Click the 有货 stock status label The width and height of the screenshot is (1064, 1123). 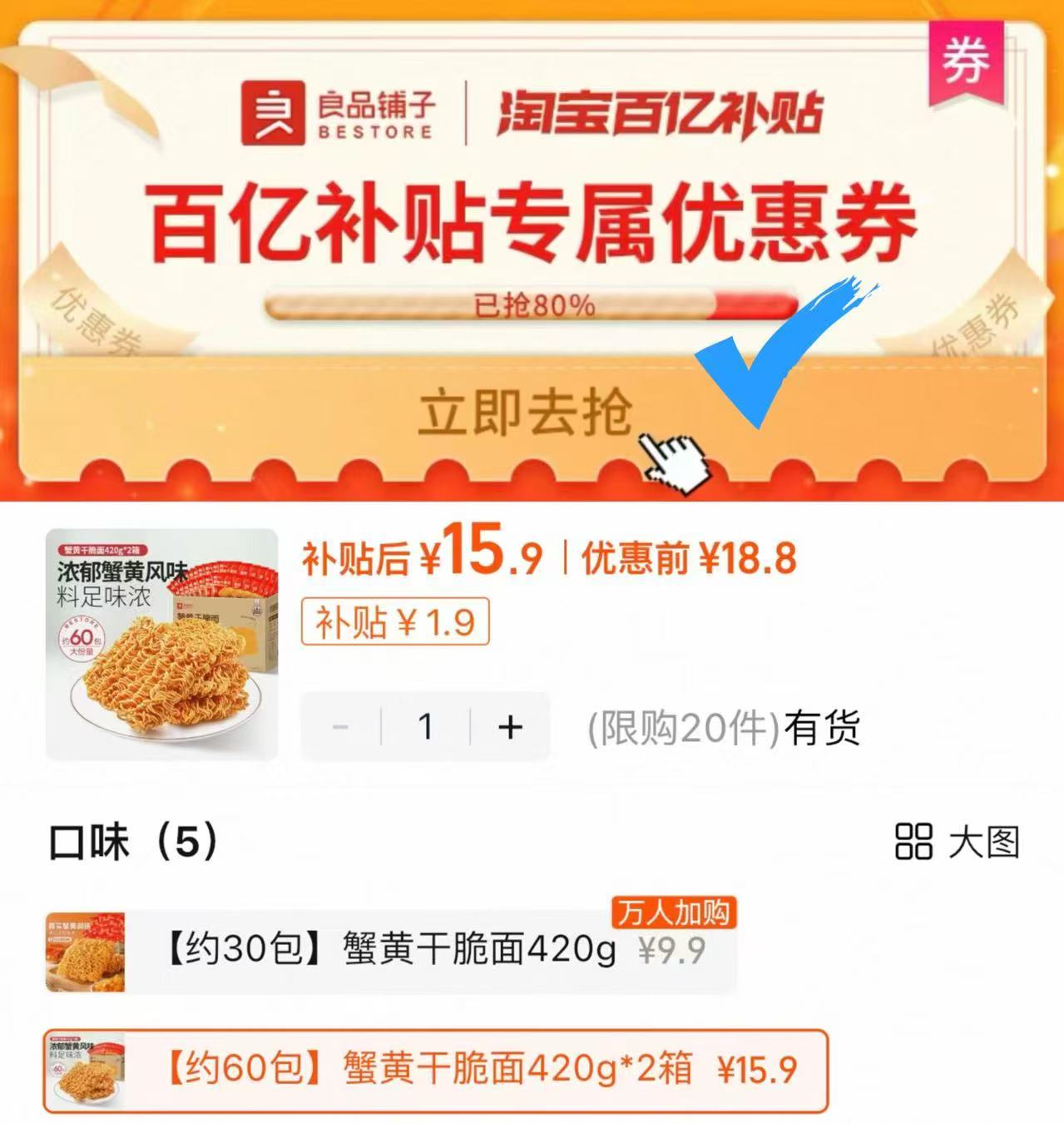pos(824,727)
